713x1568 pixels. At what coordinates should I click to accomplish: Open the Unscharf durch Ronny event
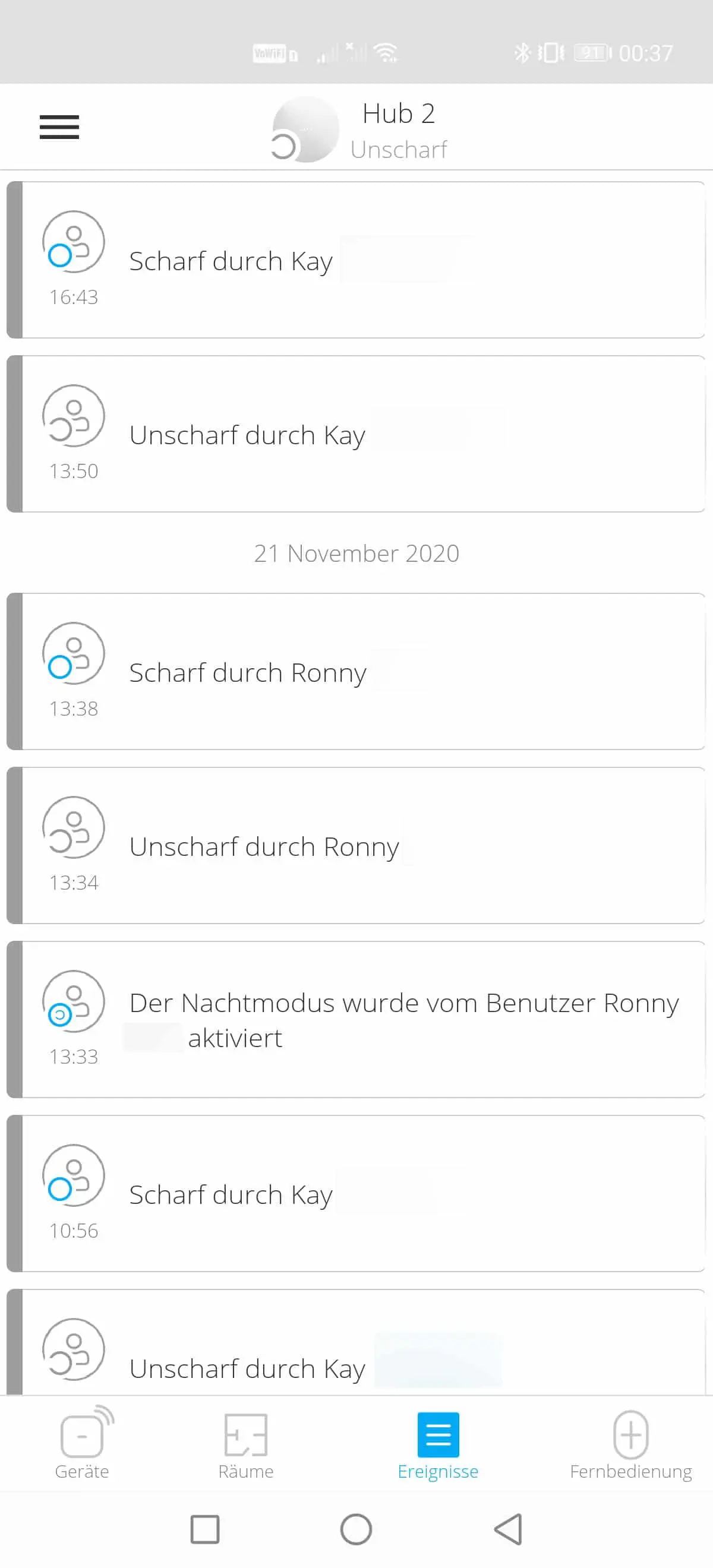(x=356, y=846)
